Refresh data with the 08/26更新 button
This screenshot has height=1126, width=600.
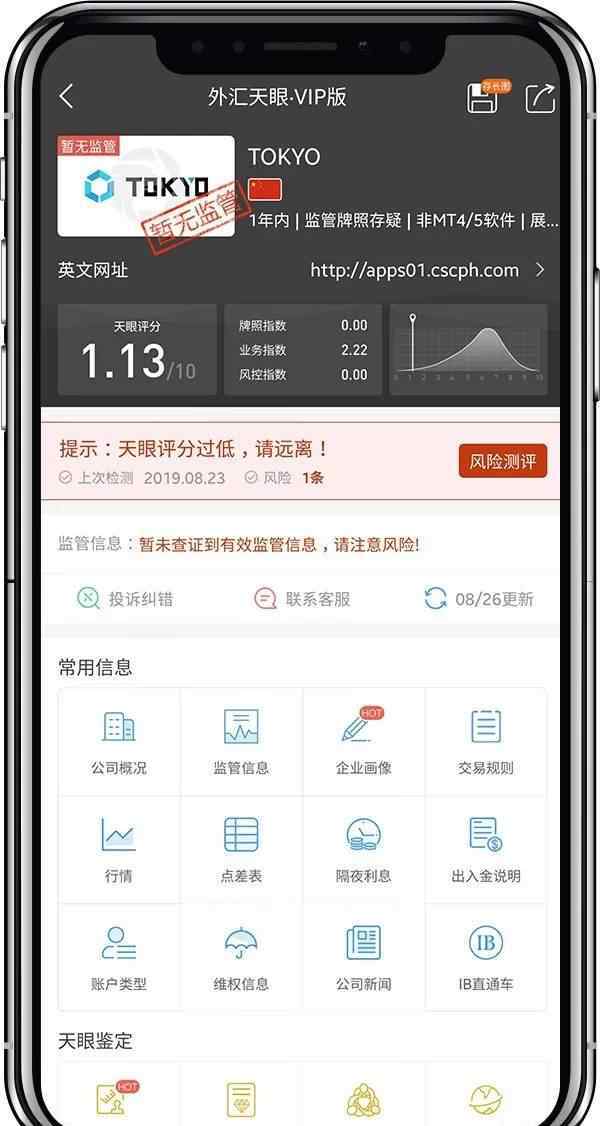479,599
